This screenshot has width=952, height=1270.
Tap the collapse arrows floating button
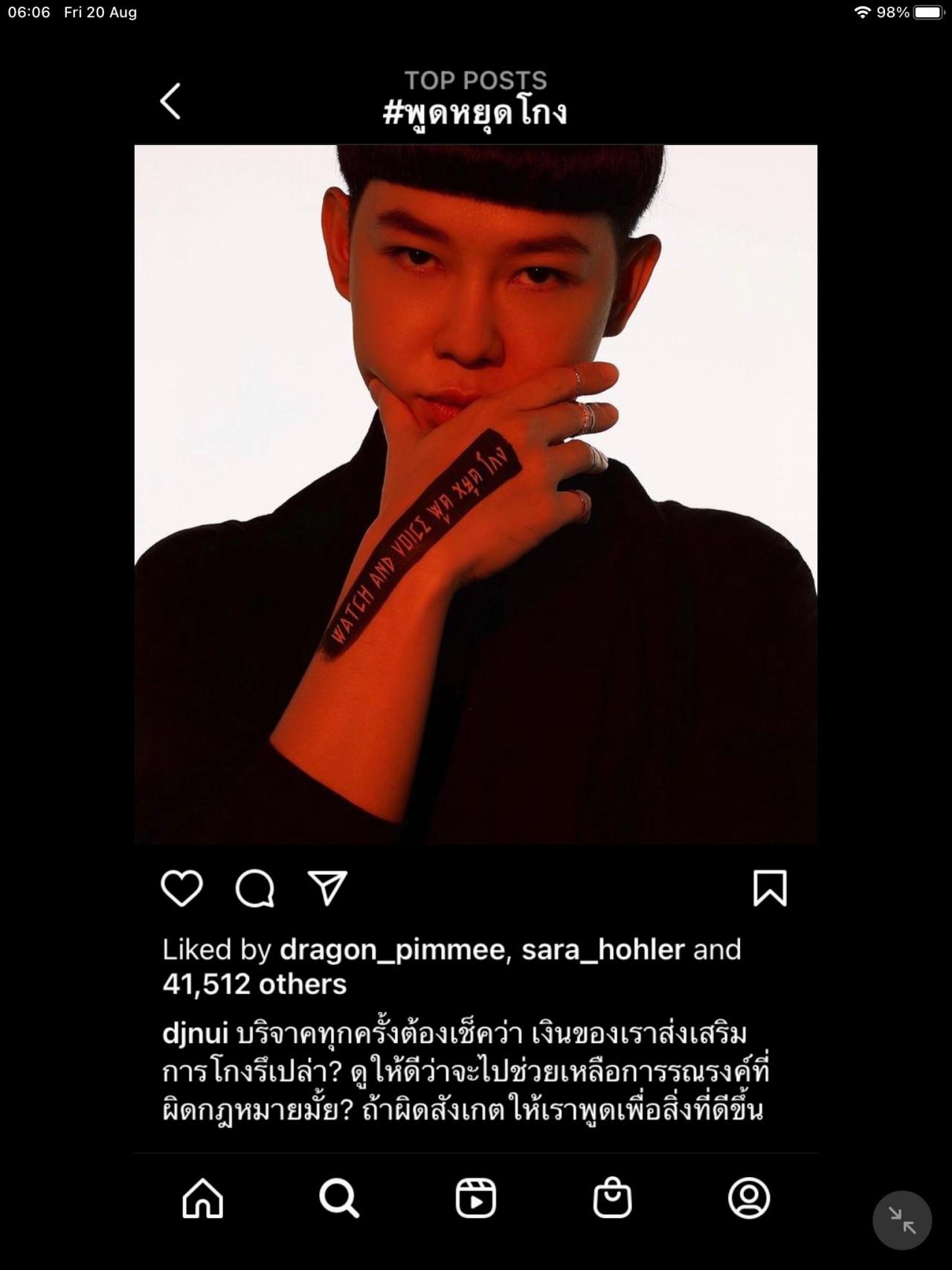pyautogui.click(x=901, y=1220)
